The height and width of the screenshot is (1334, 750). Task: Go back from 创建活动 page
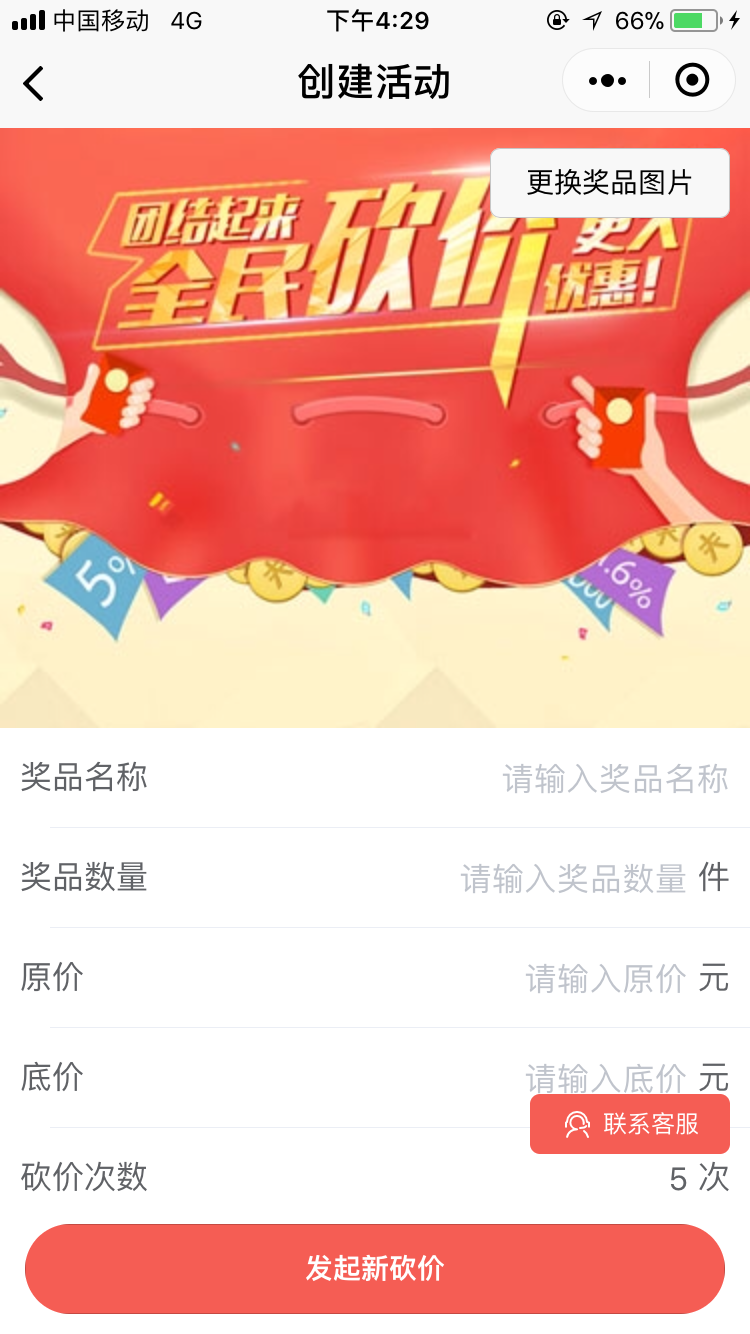[x=34, y=83]
